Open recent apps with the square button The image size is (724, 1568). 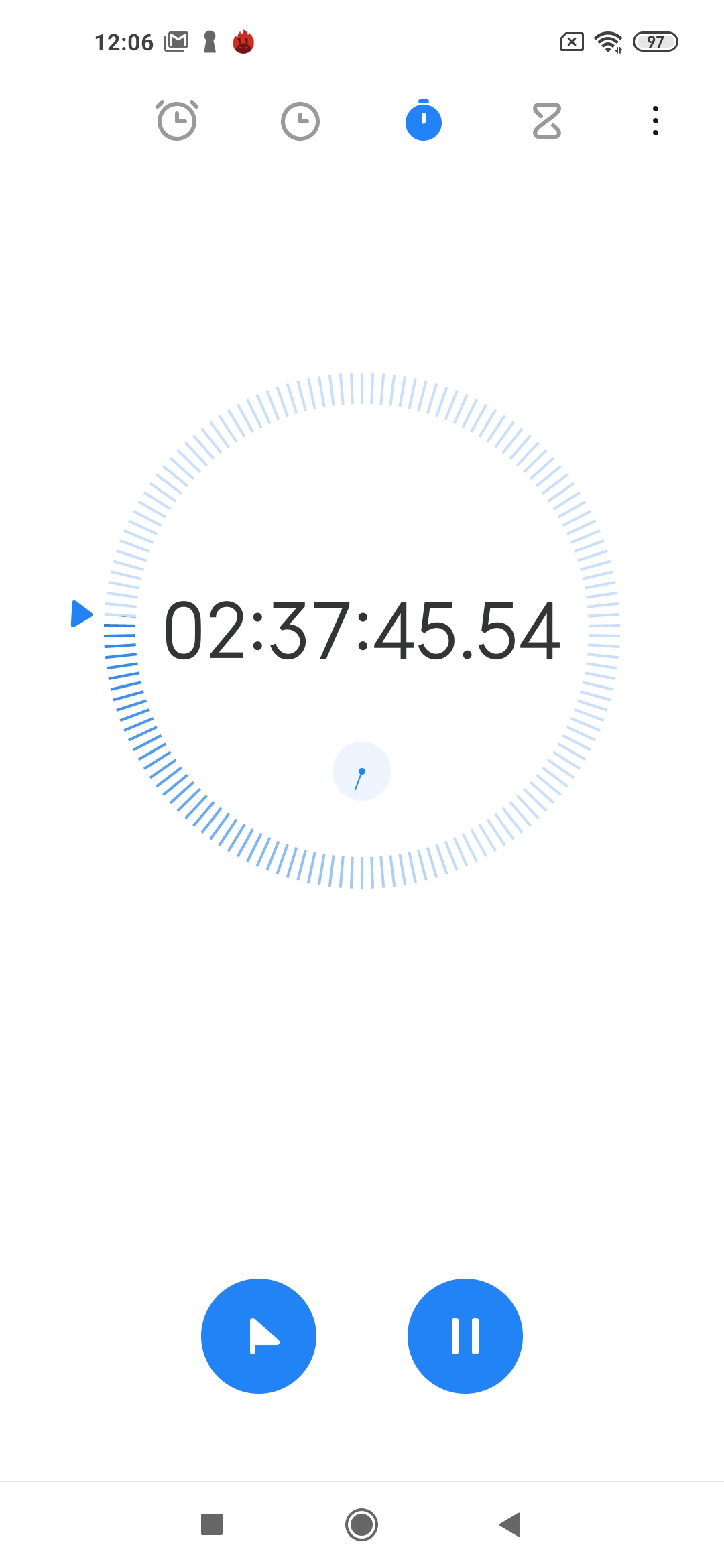(x=212, y=1524)
